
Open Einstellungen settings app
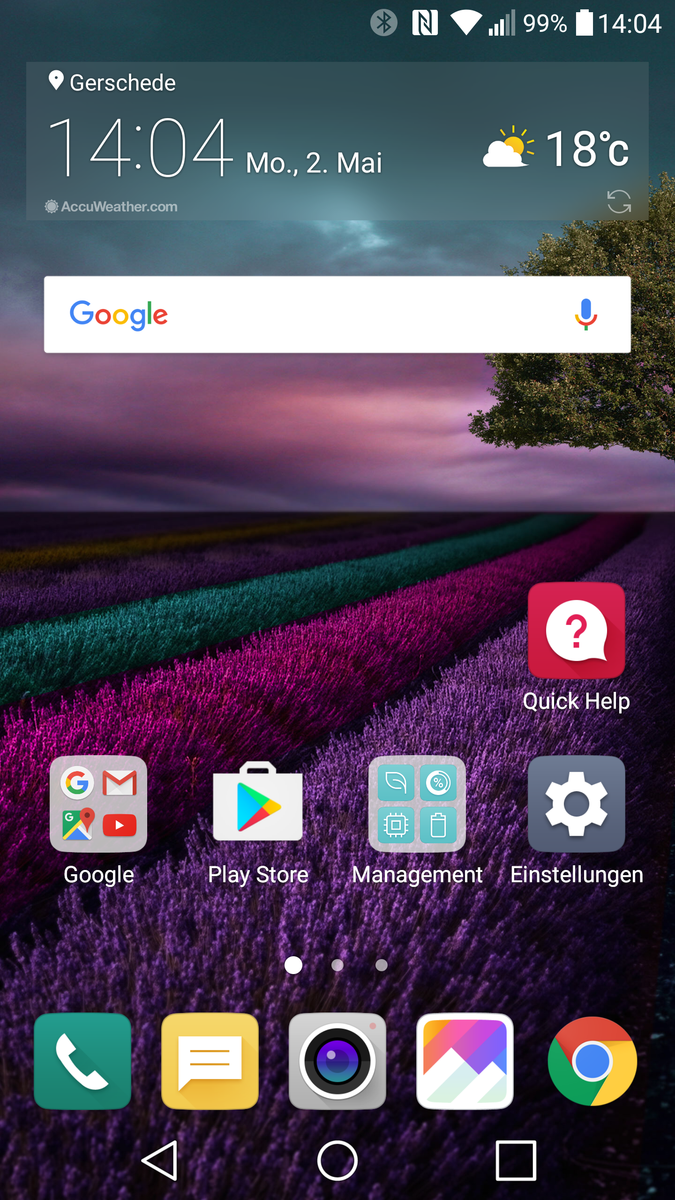576,804
